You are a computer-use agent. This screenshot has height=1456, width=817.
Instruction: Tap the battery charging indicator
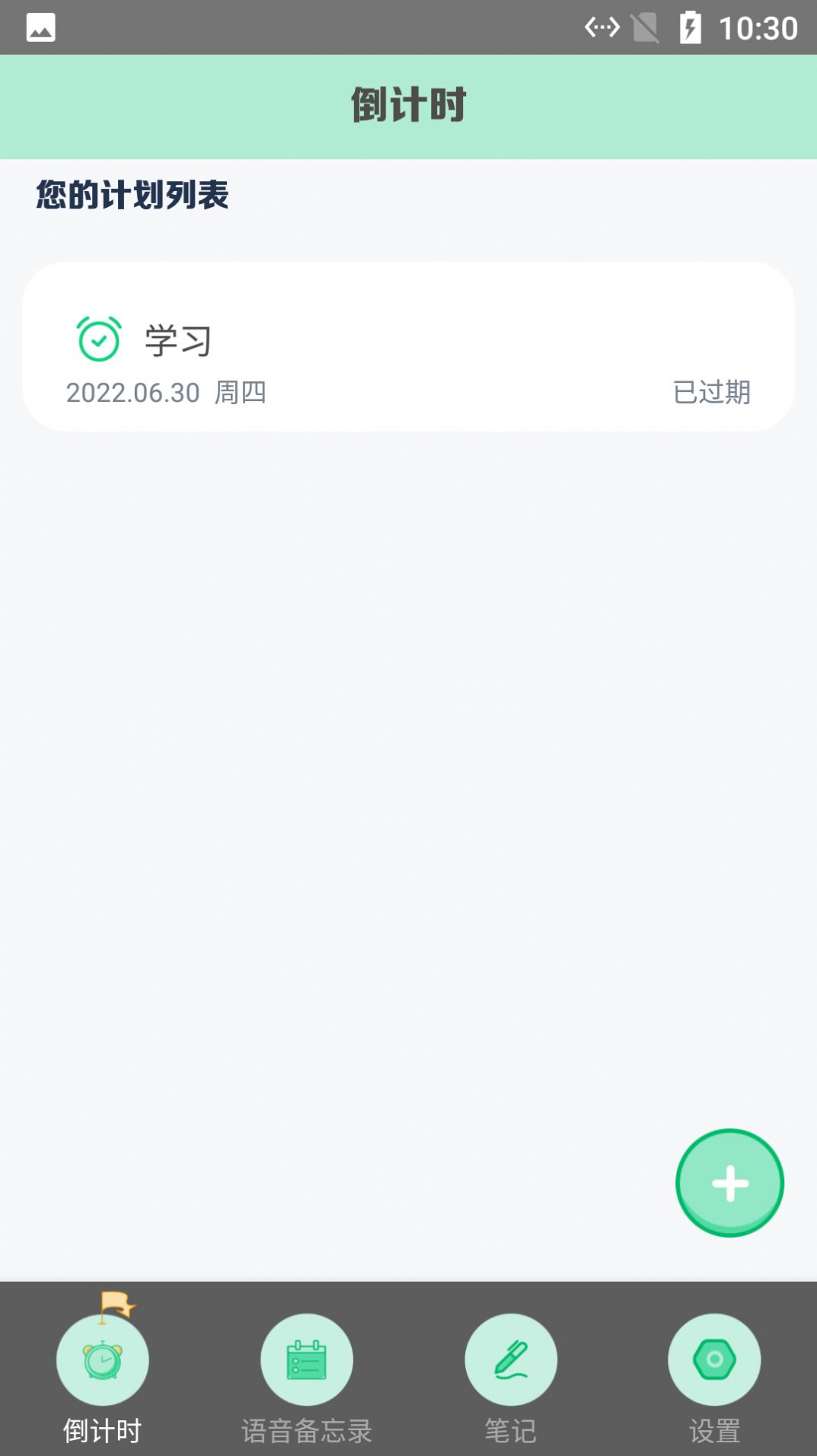pyautogui.click(x=690, y=27)
